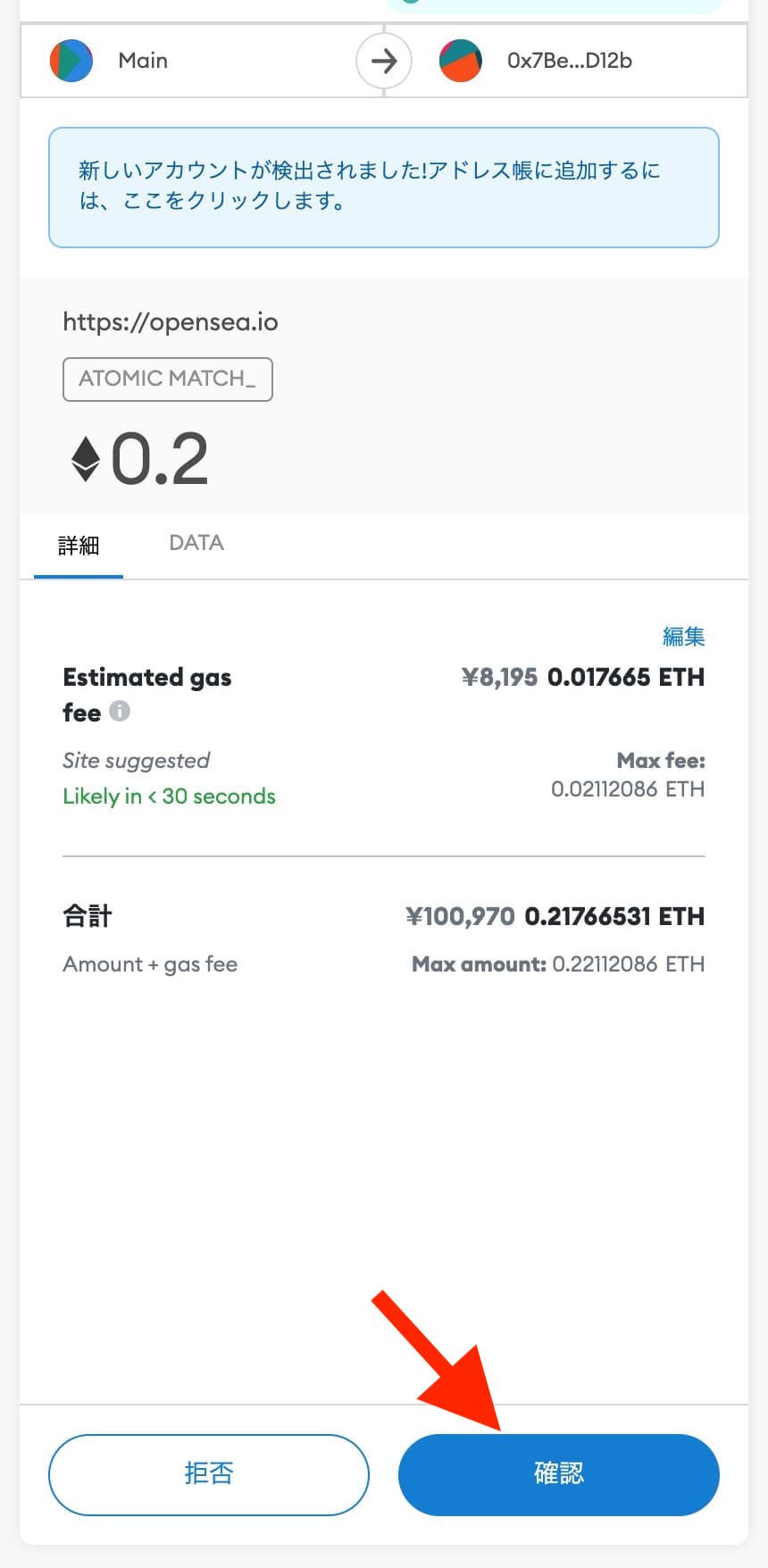Confirm the transaction with 確認 button

pos(558,1473)
